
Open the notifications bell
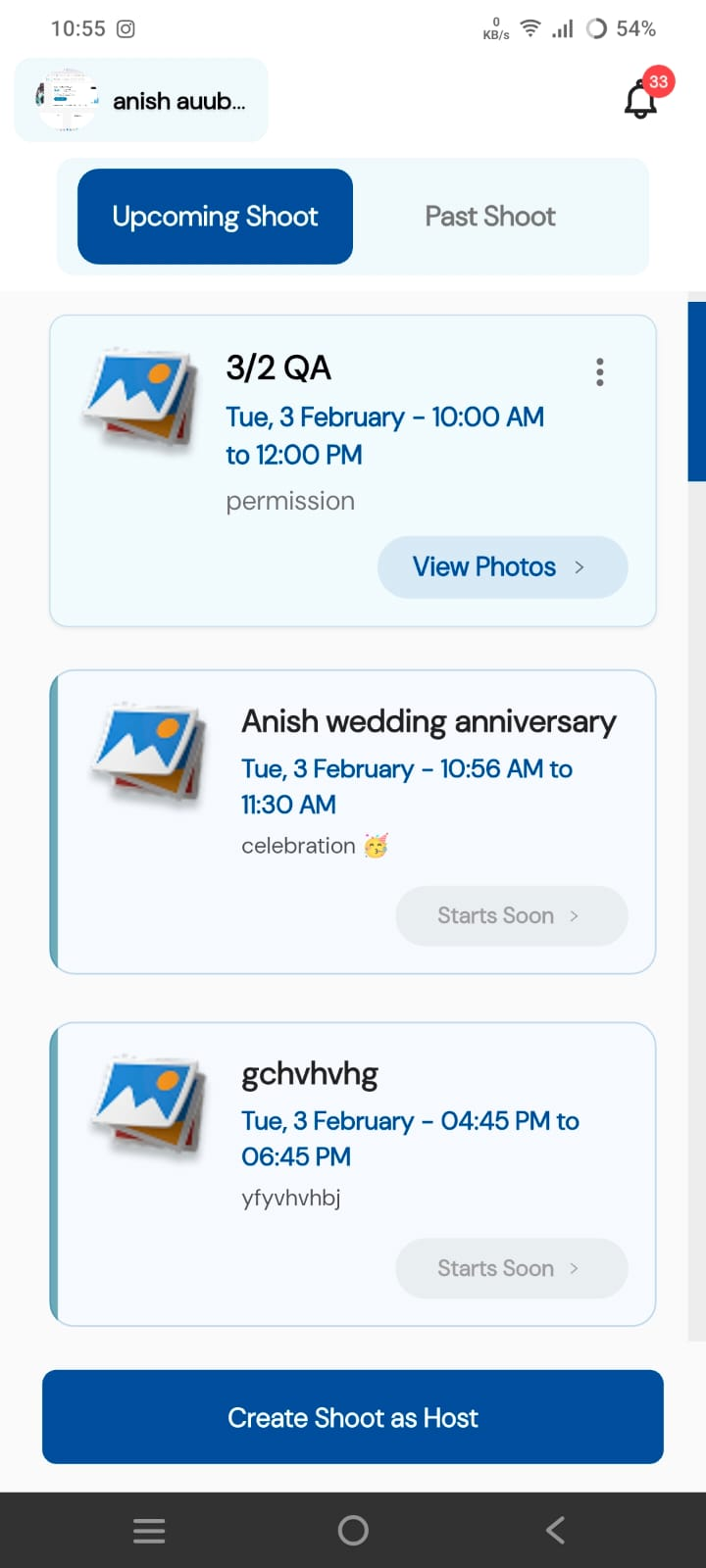coord(641,99)
